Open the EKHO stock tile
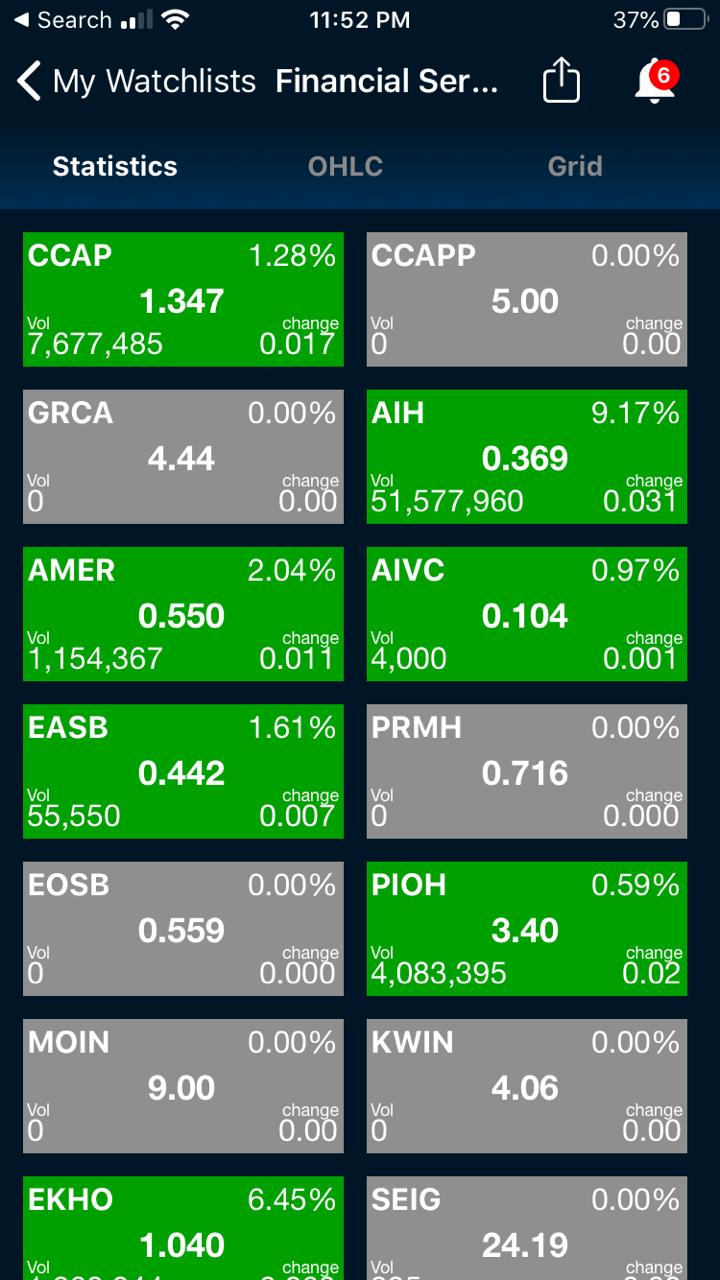 [183, 1230]
